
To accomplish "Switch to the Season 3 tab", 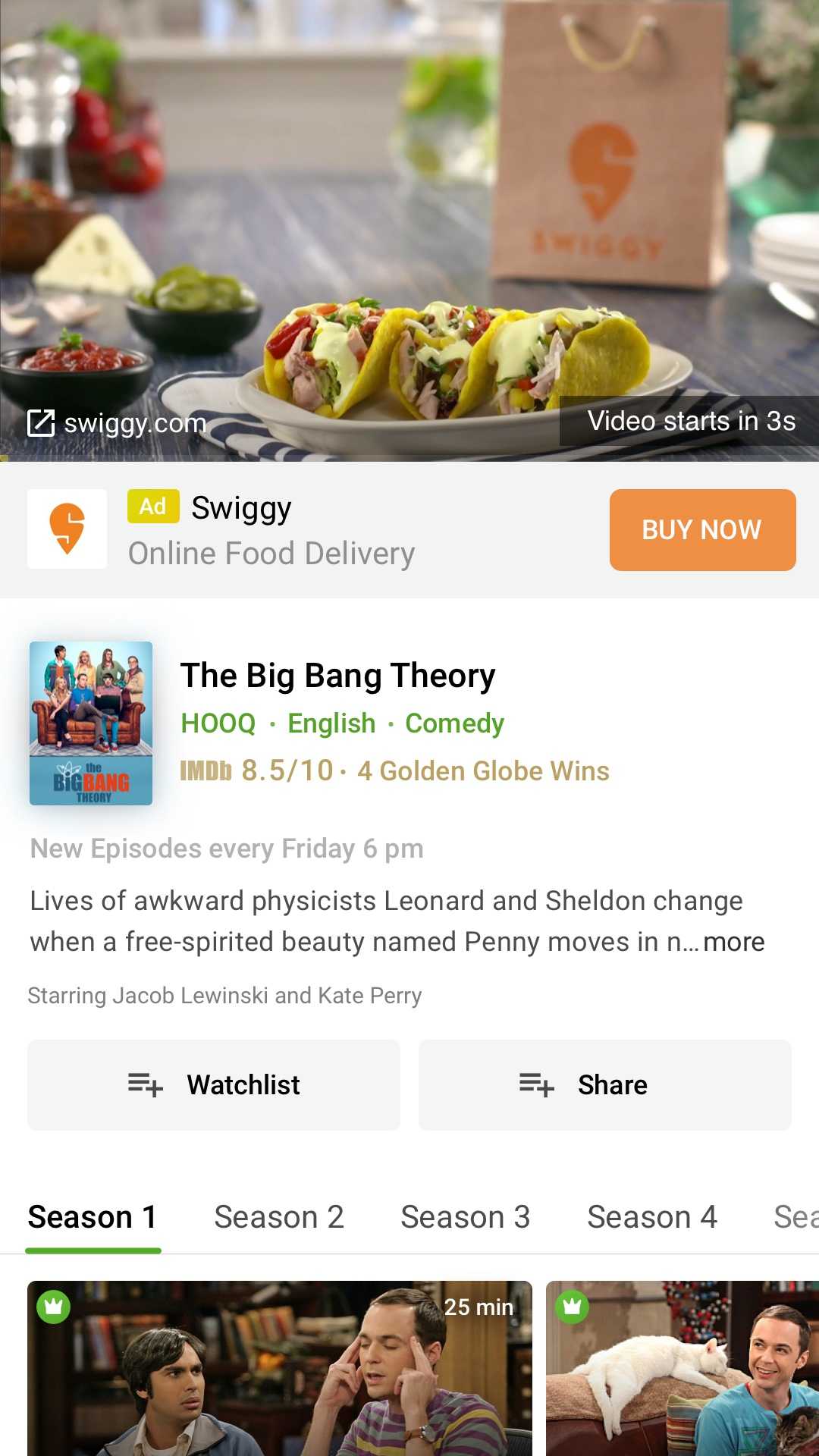I will [465, 1217].
